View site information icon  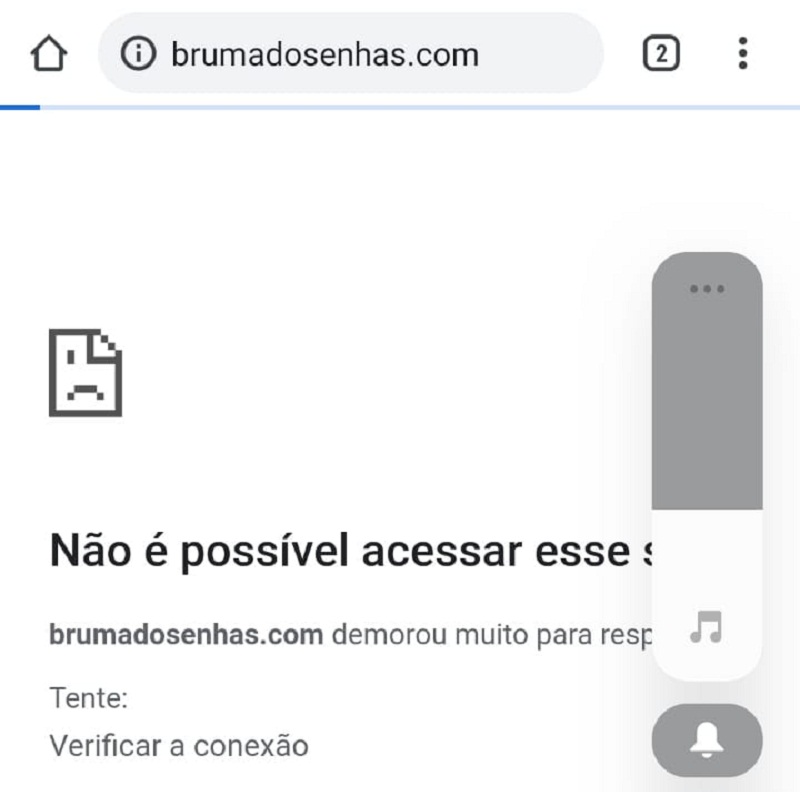(138, 54)
